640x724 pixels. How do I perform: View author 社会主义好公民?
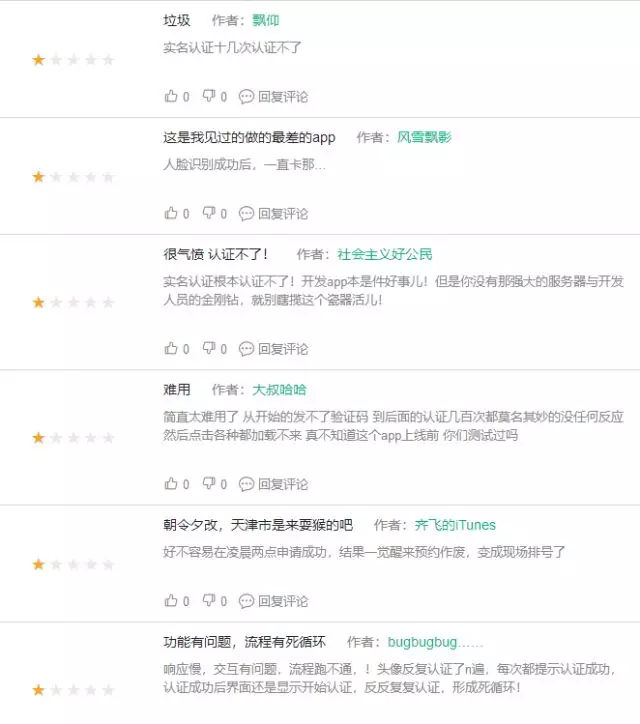pyautogui.click(x=385, y=254)
